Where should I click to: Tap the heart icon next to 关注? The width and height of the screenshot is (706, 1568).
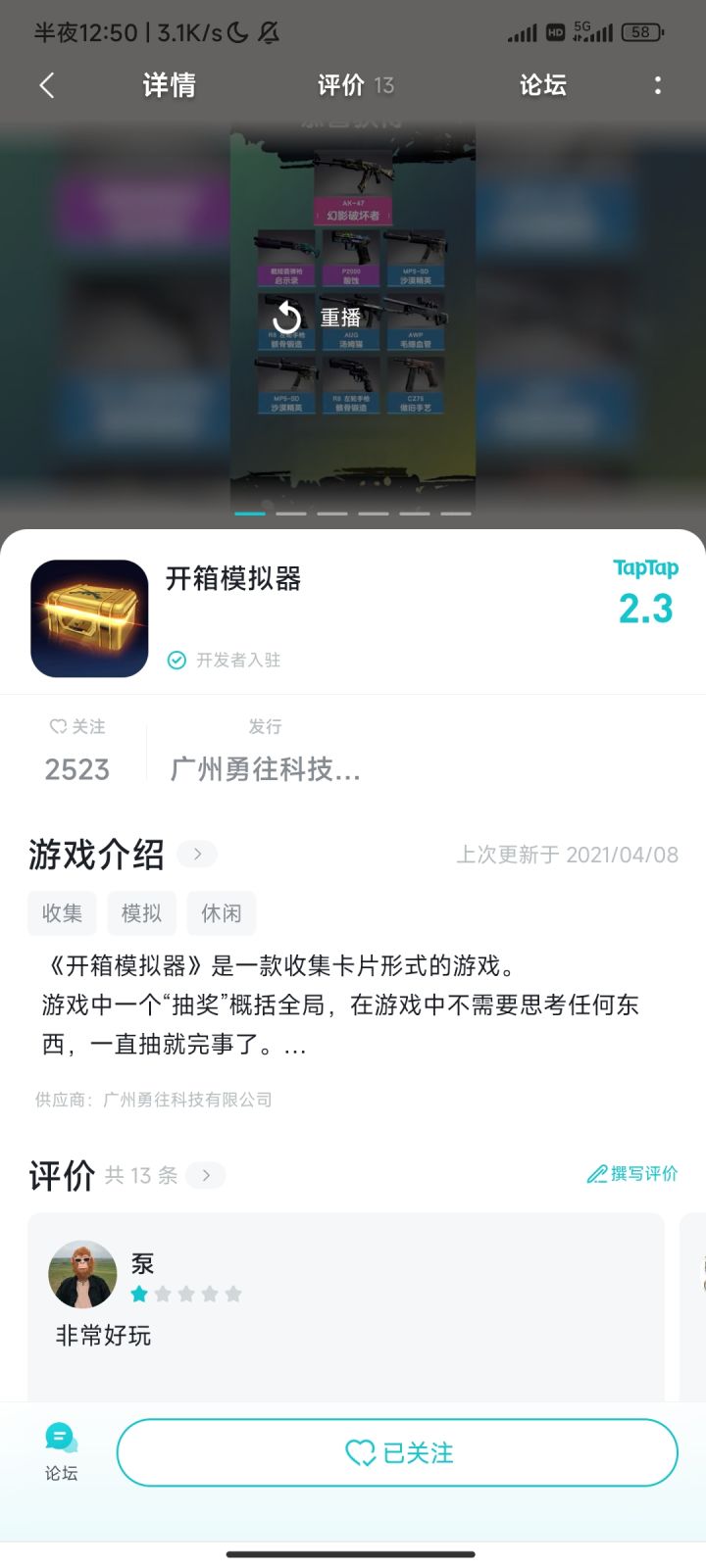point(57,726)
